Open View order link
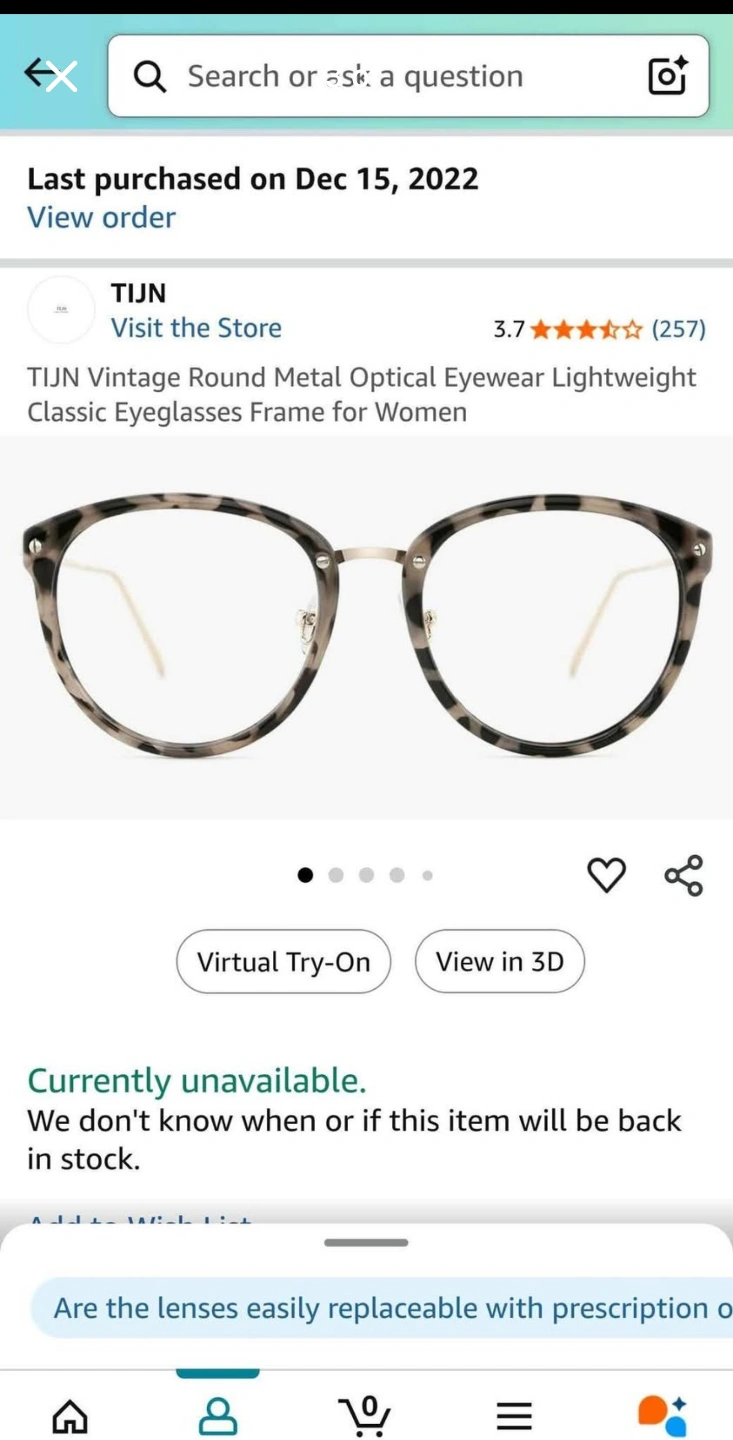The image size is (733, 1440). click(101, 217)
